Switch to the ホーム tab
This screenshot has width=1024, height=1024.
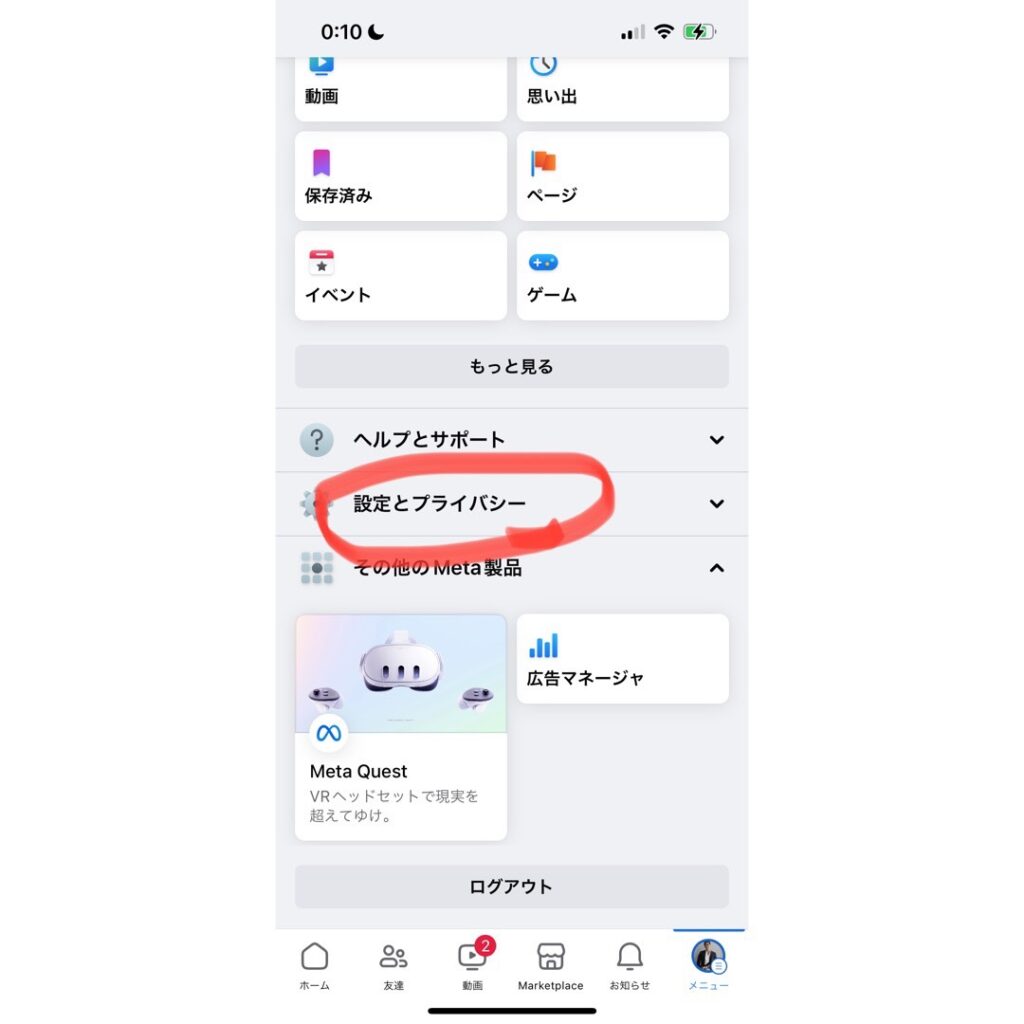point(315,965)
